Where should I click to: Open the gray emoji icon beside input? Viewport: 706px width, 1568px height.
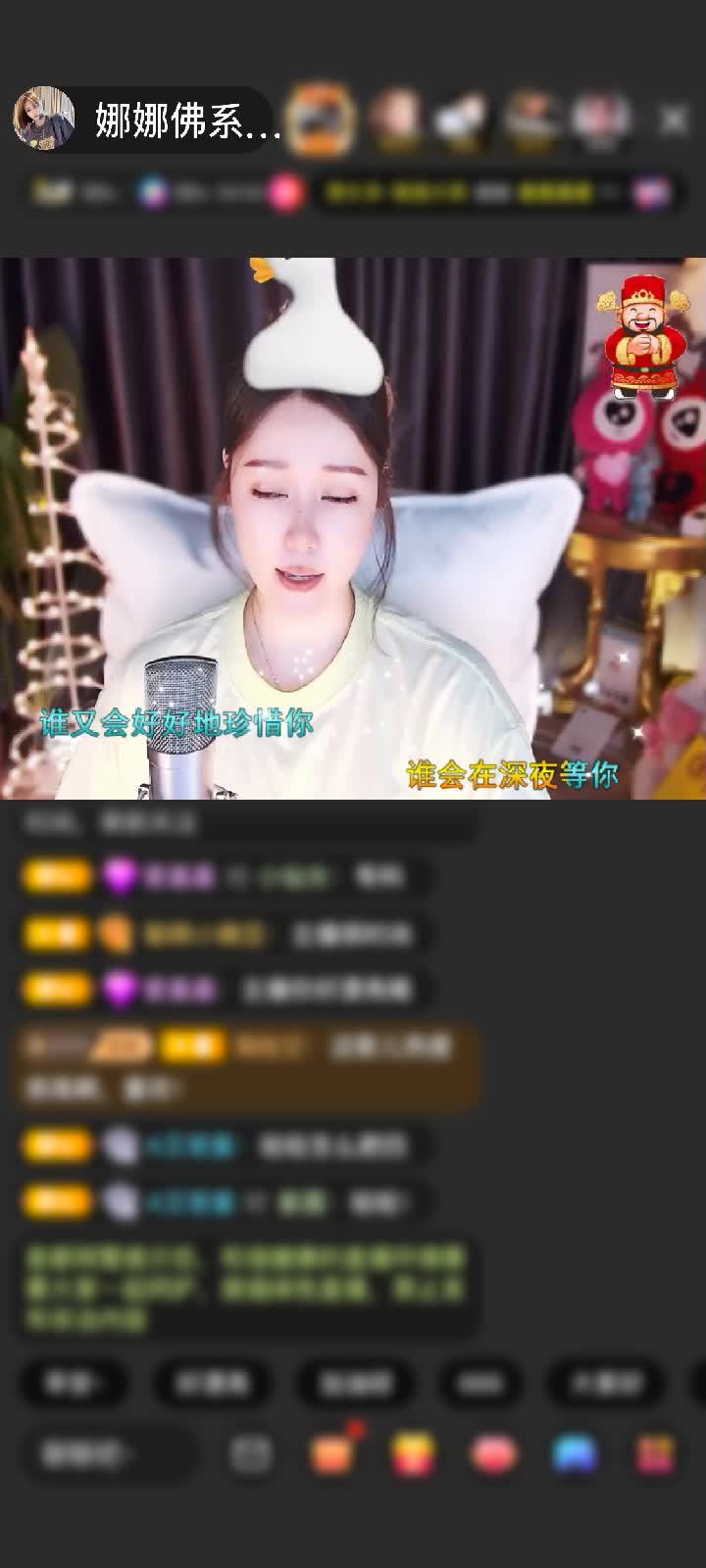click(x=251, y=1454)
